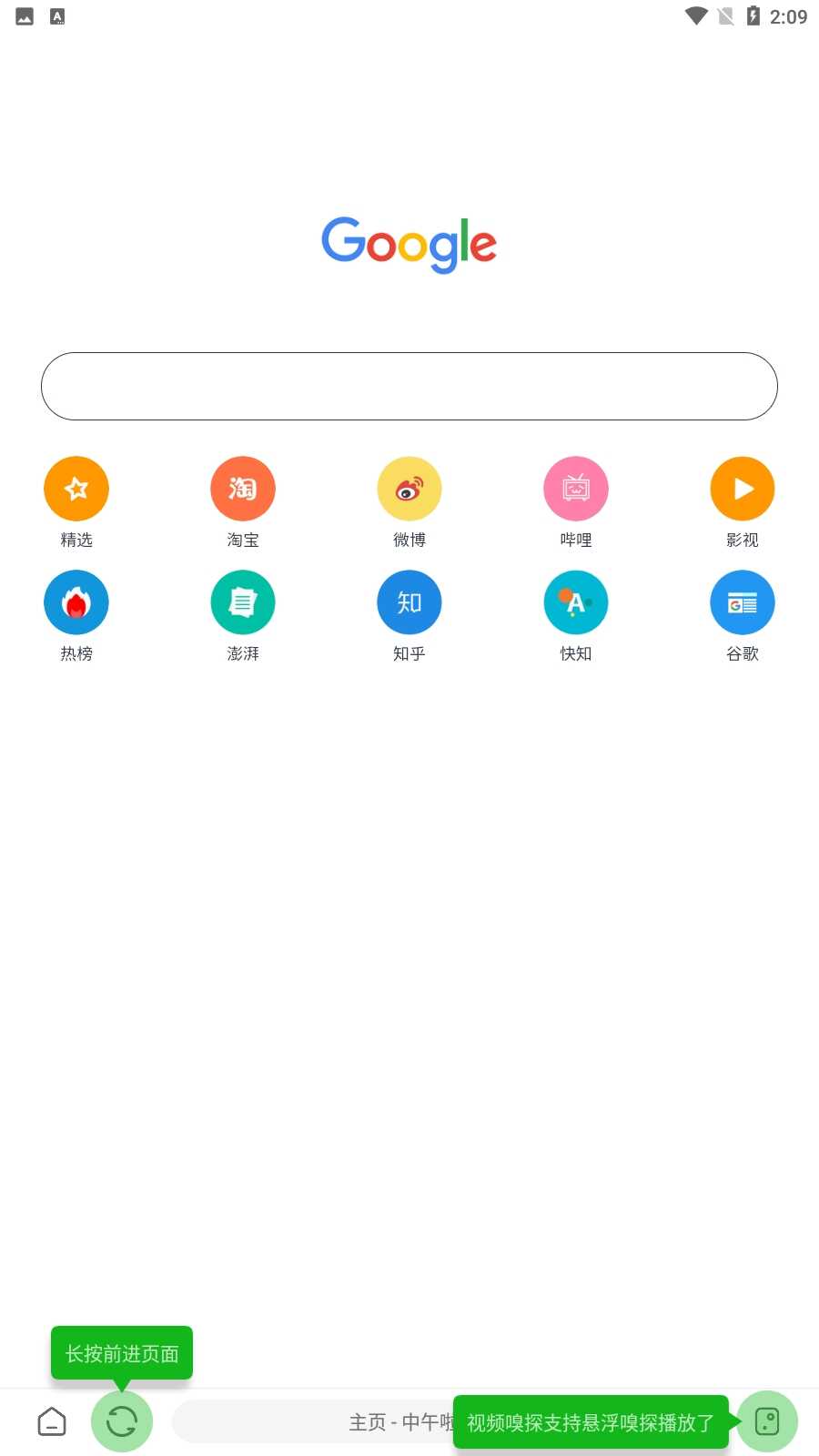Screen dimensions: 819x1456
Task: Open the 热榜 shortcut
Action: click(x=76, y=602)
